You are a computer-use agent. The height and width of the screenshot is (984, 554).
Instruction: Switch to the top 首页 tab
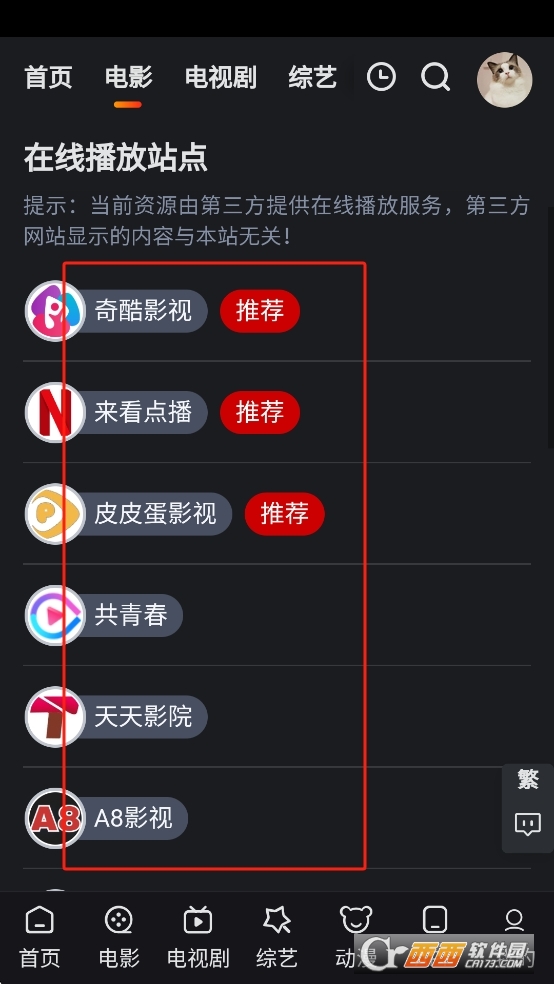[48, 78]
